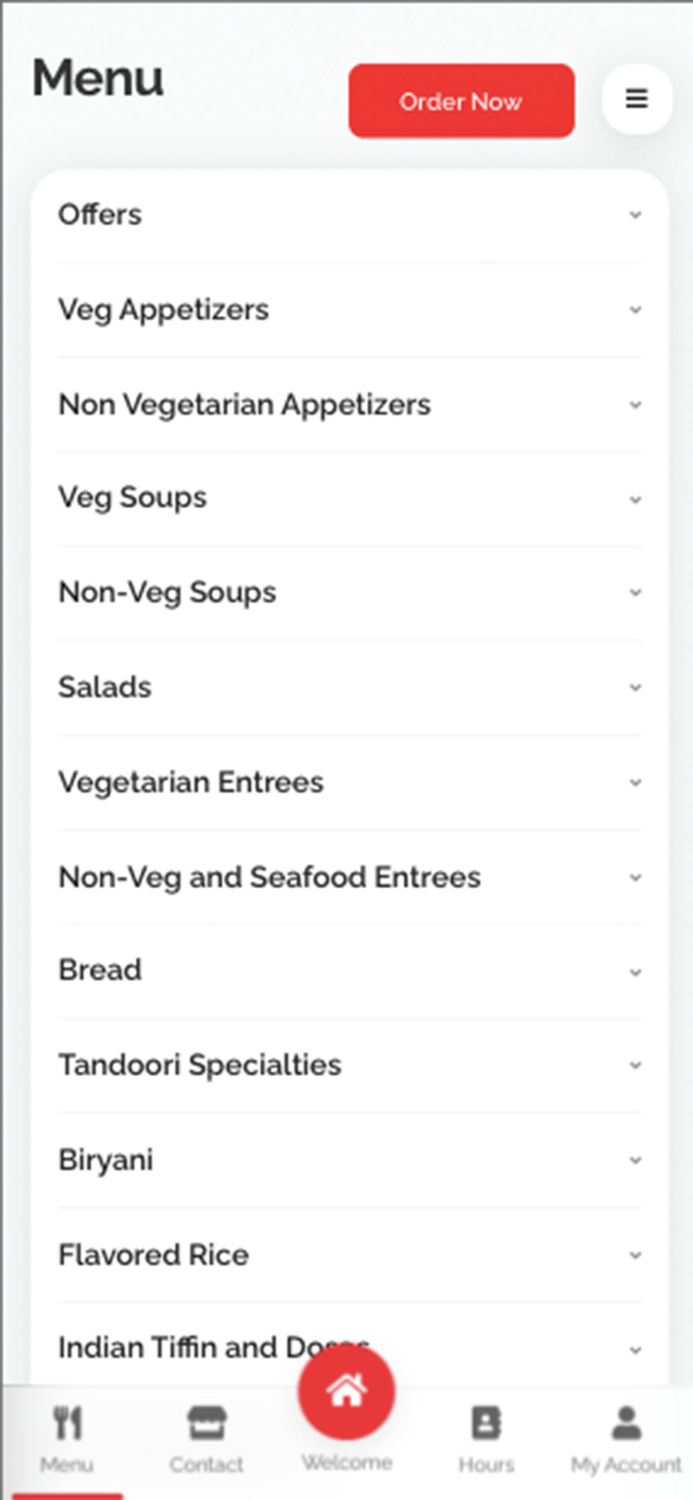
Task: Expand Tandoori Specialties
Action: (350, 1065)
